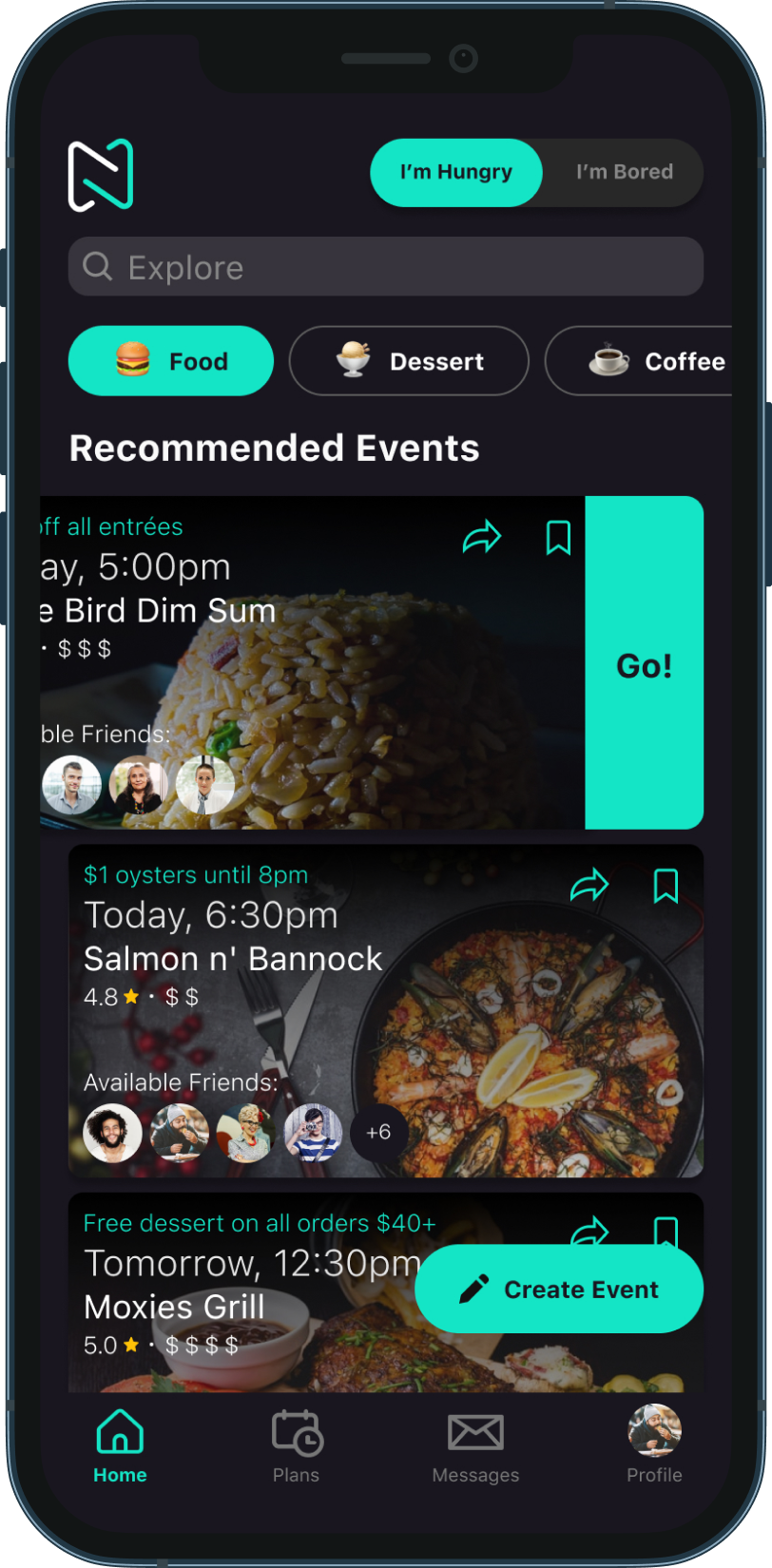Go to the Home tab
The height and width of the screenshot is (1568, 772).
[x=120, y=1446]
